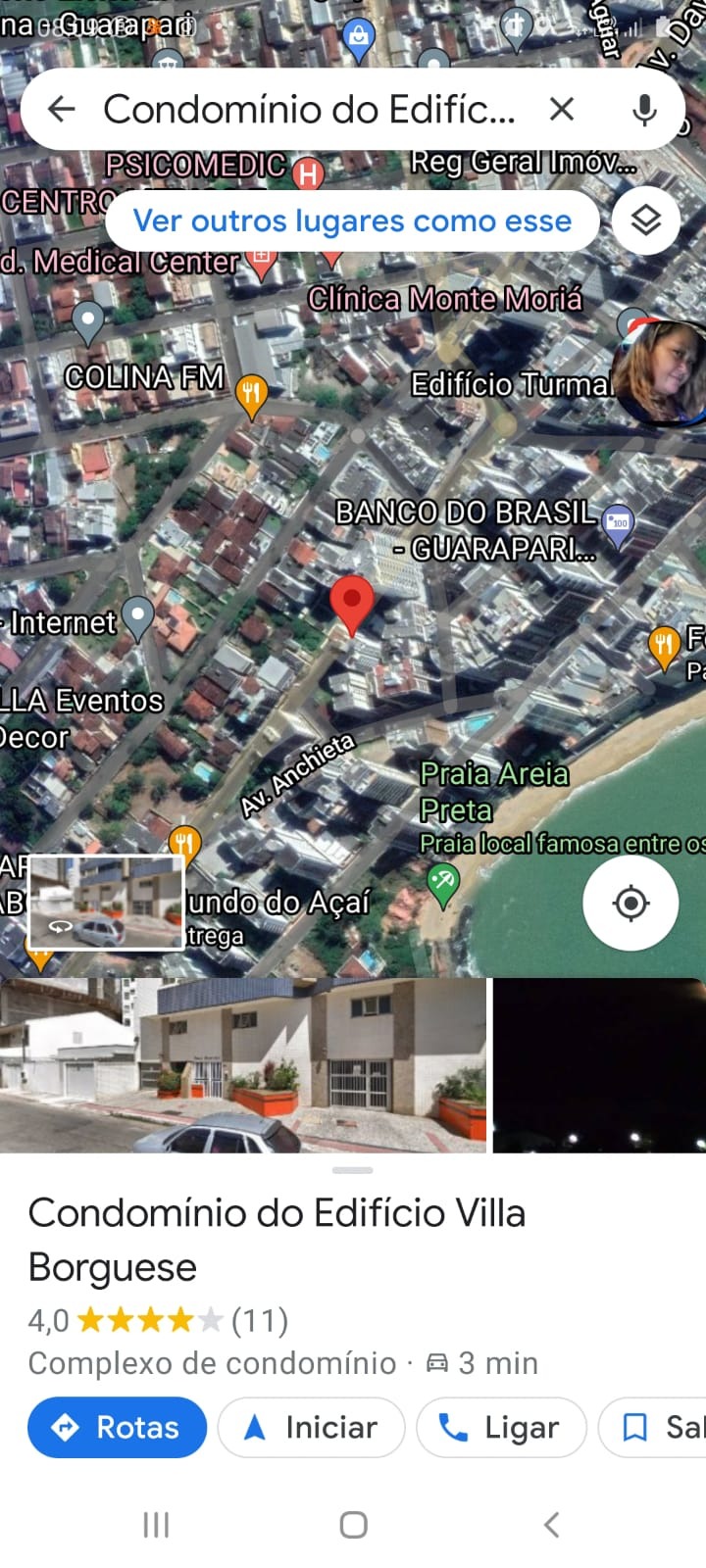
Task: Open the Street View preview thumbnail
Action: click(107, 902)
